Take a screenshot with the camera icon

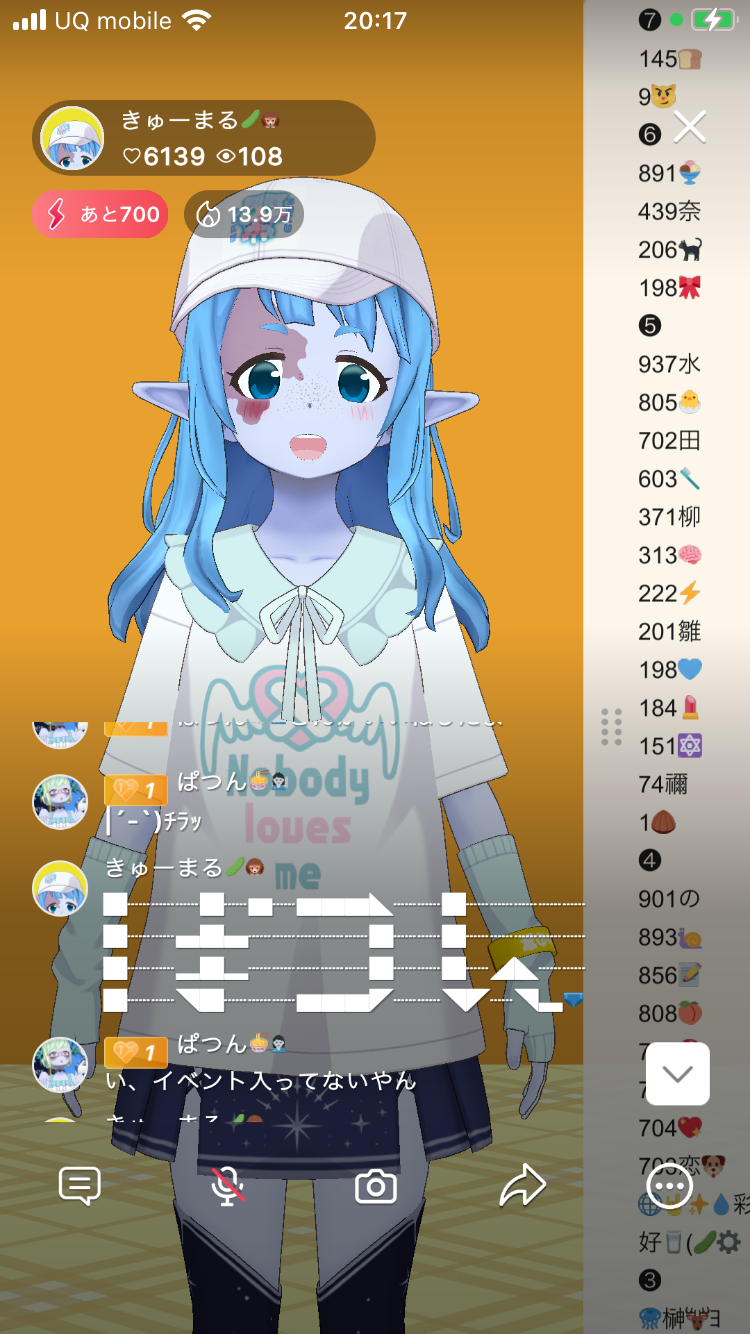pos(376,1187)
